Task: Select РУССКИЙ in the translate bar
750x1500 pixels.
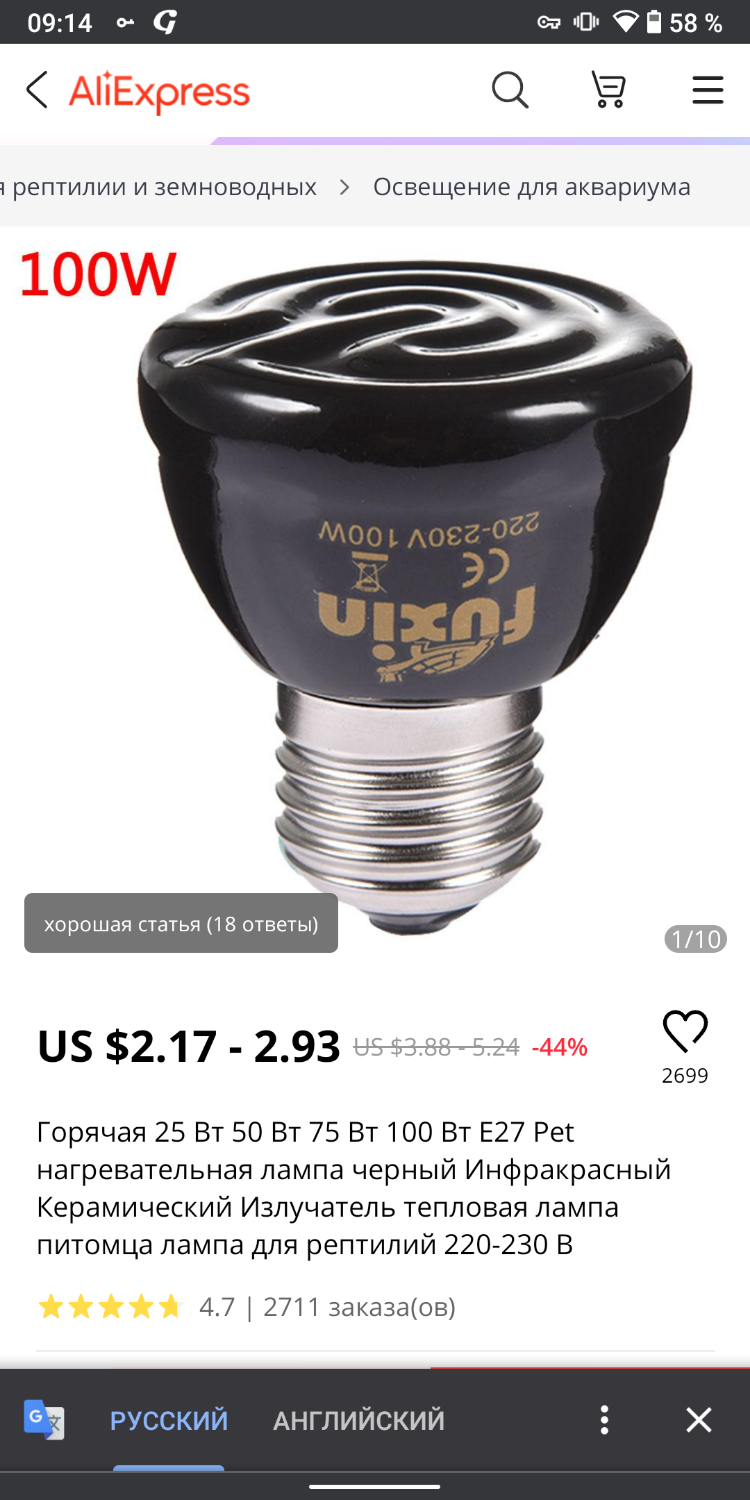Action: (x=169, y=1420)
